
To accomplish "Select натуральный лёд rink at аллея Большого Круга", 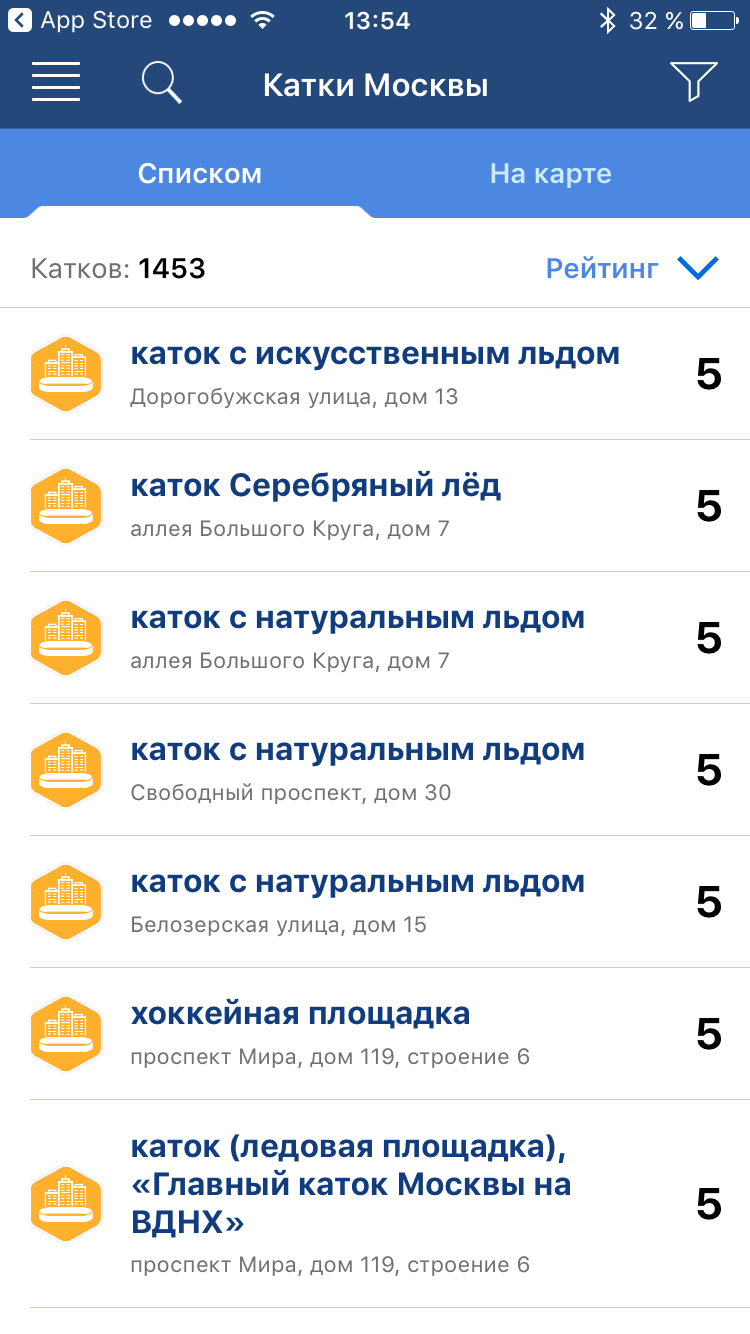I will tap(375, 638).
